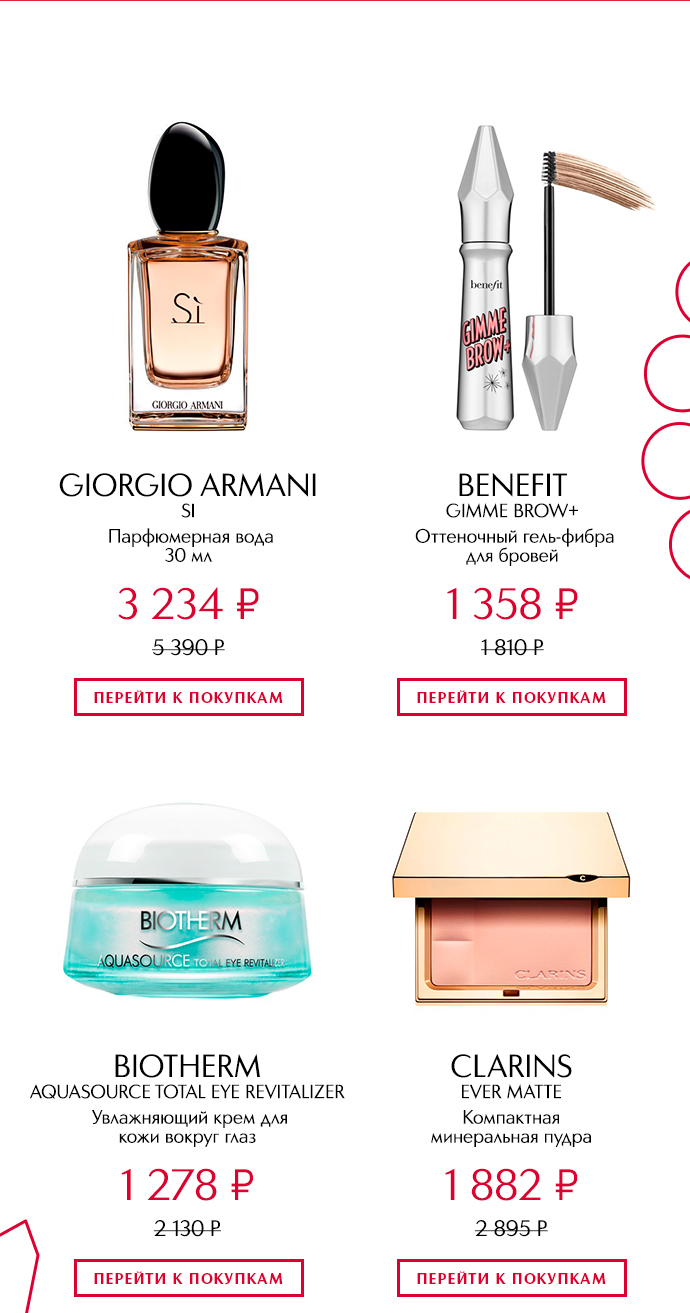Go to shopping for Clarins Ever Matte
This screenshot has height=1313, width=690.
512,1278
